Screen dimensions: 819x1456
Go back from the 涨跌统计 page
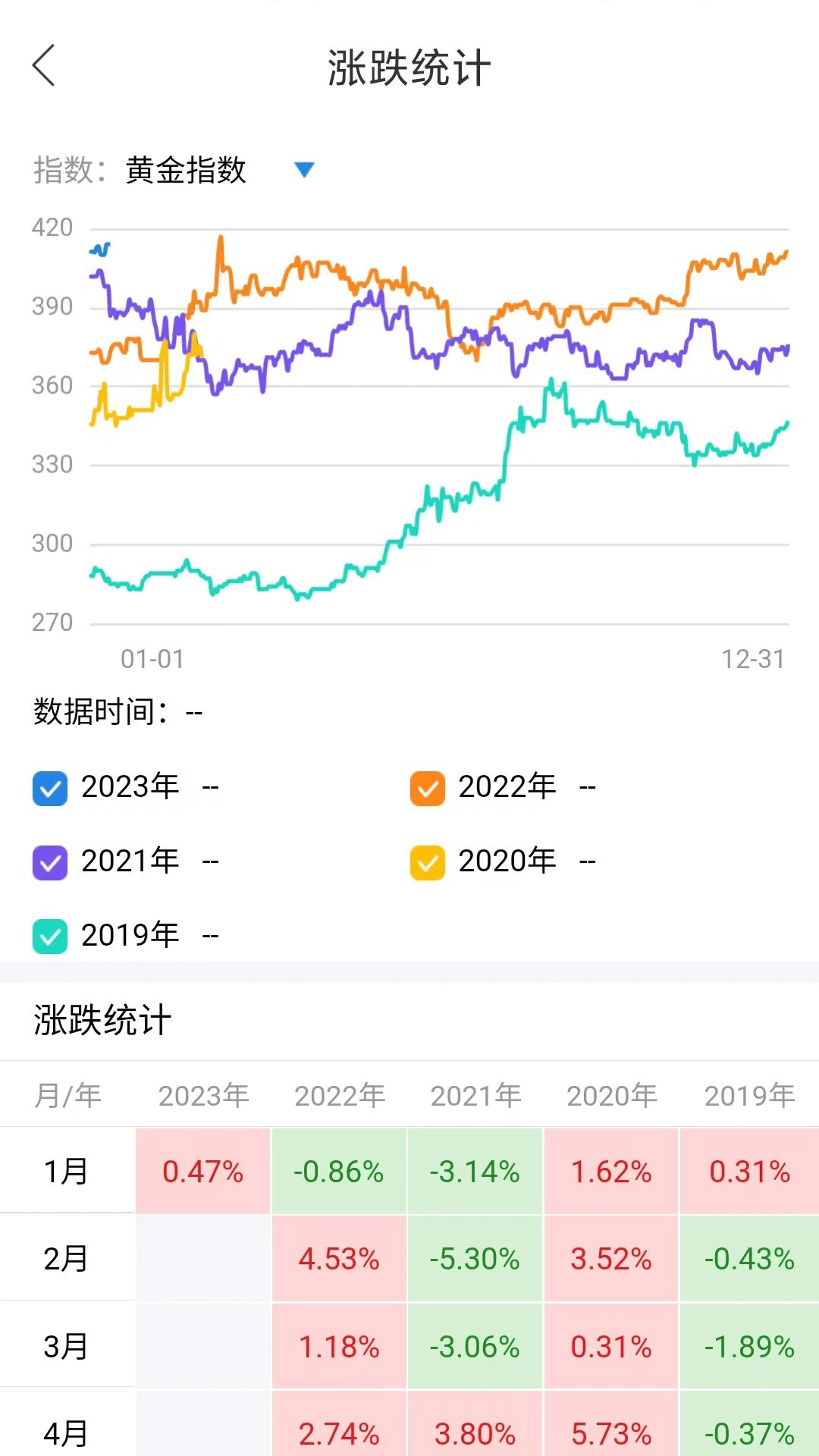(x=44, y=66)
